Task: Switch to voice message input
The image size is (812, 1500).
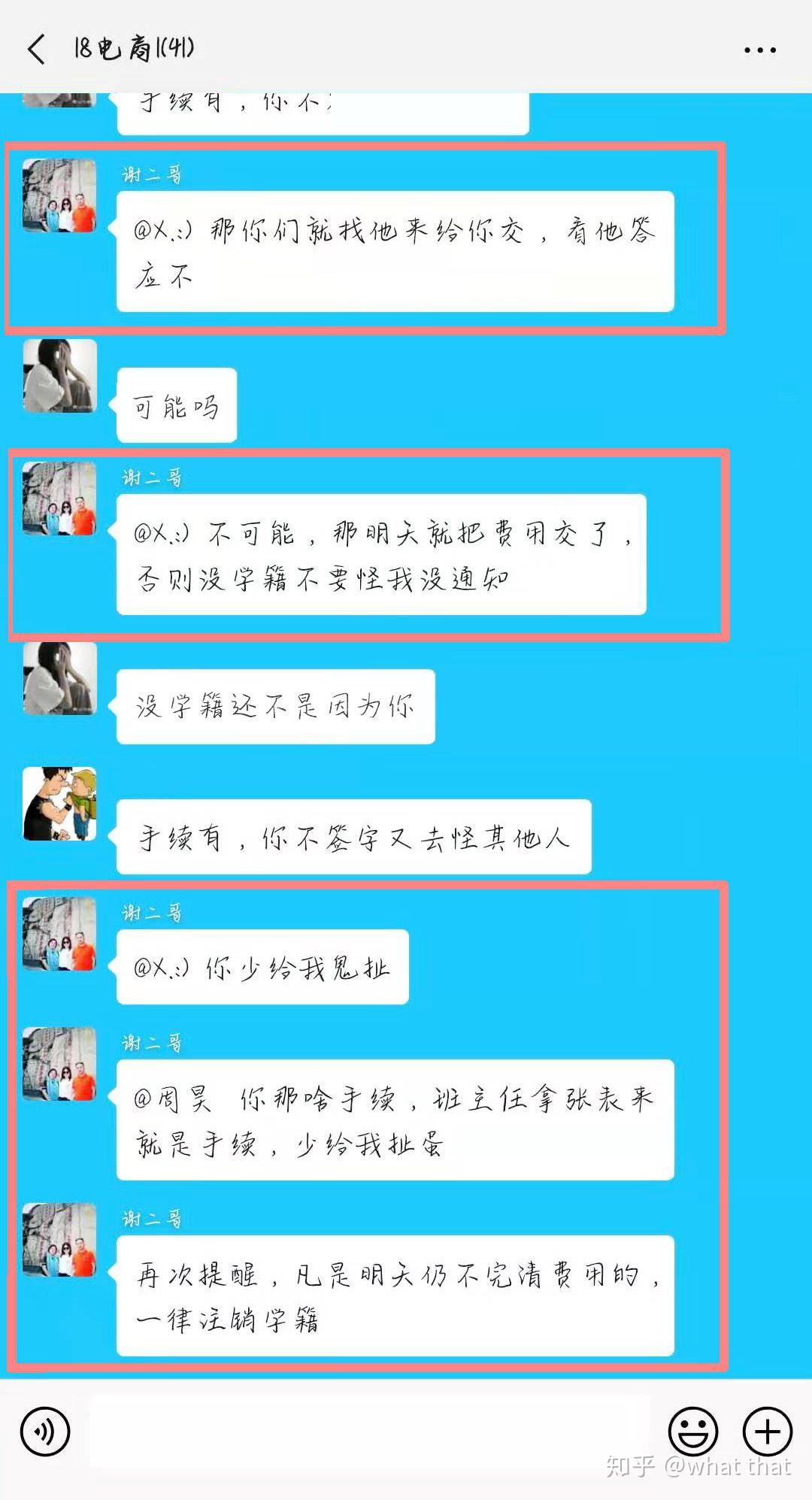Action: (x=45, y=1432)
